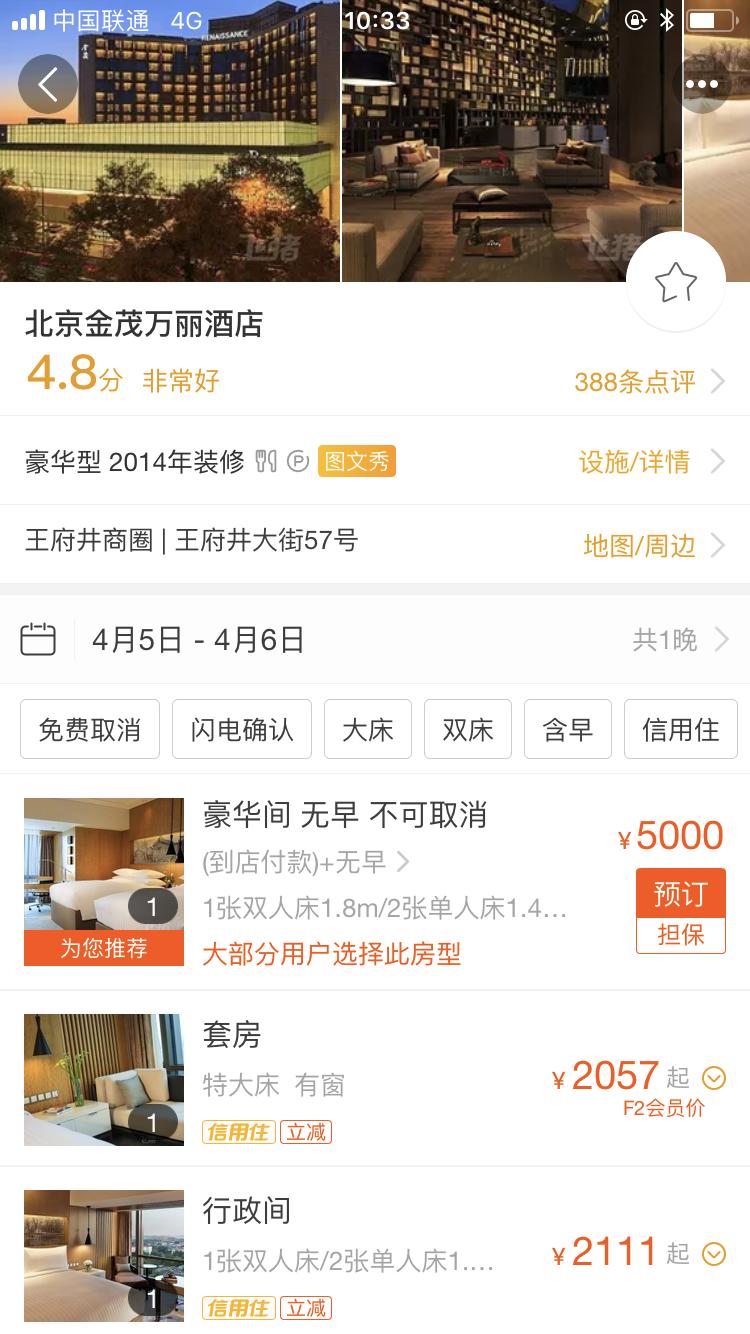Image resolution: width=750 pixels, height=1334 pixels.
Task: Favorite the hotel via star icon
Action: tap(676, 281)
